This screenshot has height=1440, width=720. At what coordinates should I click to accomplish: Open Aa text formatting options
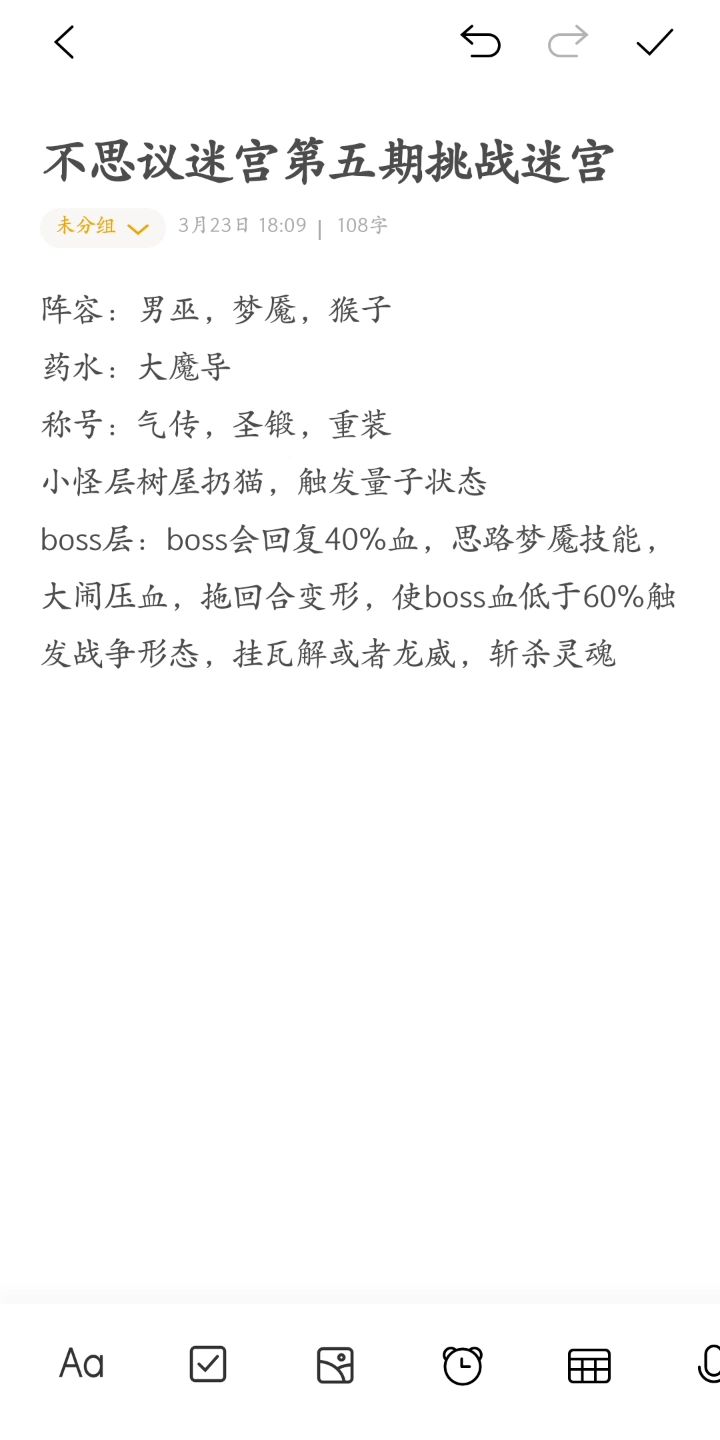pyautogui.click(x=81, y=1364)
